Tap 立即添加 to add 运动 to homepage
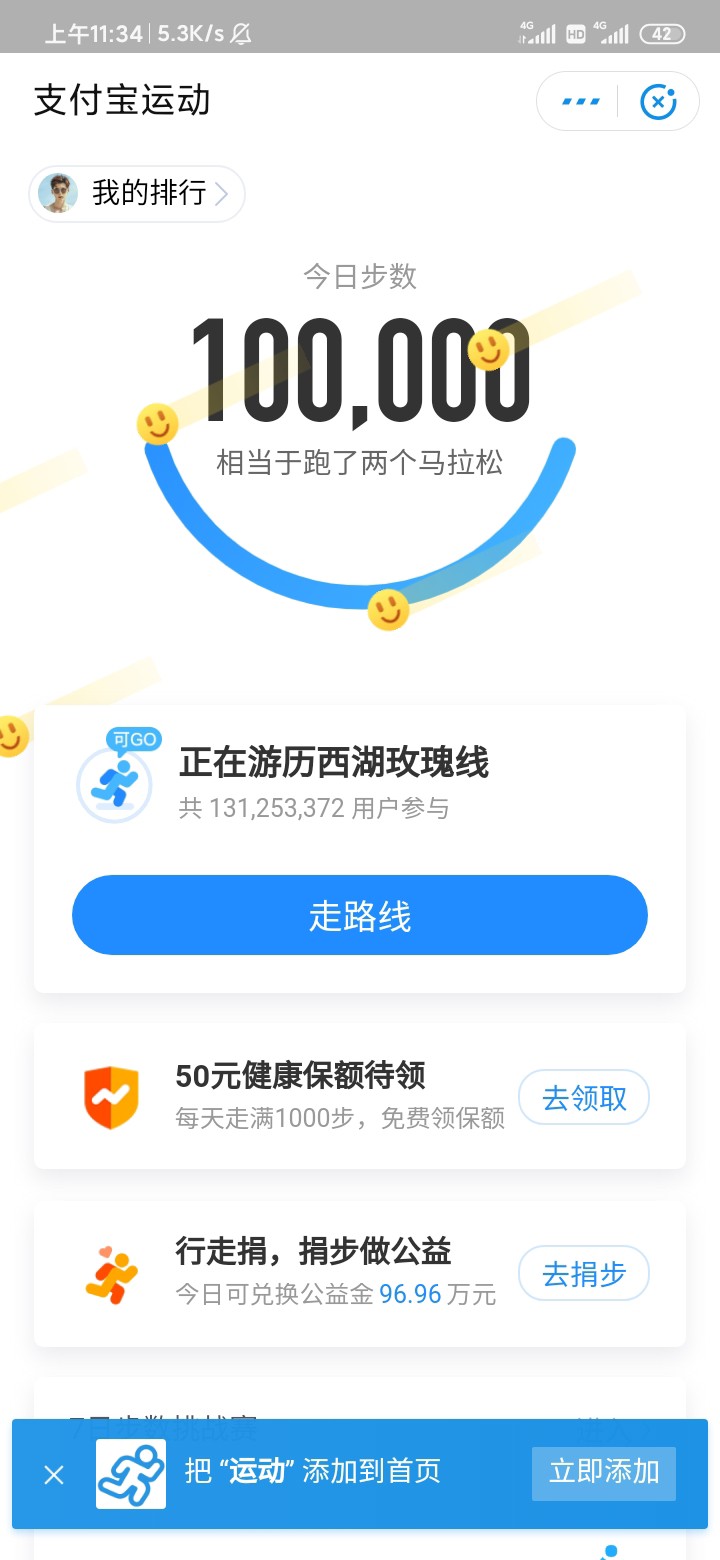 603,1472
